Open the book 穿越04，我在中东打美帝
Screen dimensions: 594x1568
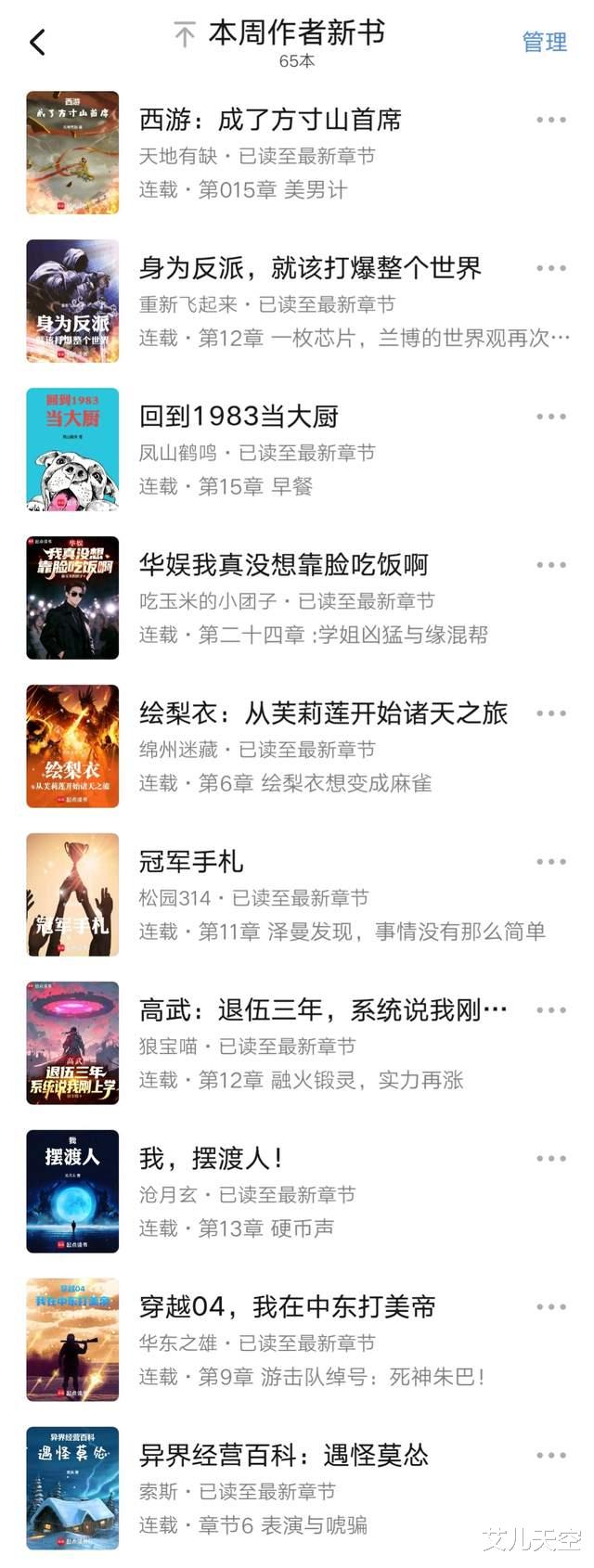(x=287, y=1307)
